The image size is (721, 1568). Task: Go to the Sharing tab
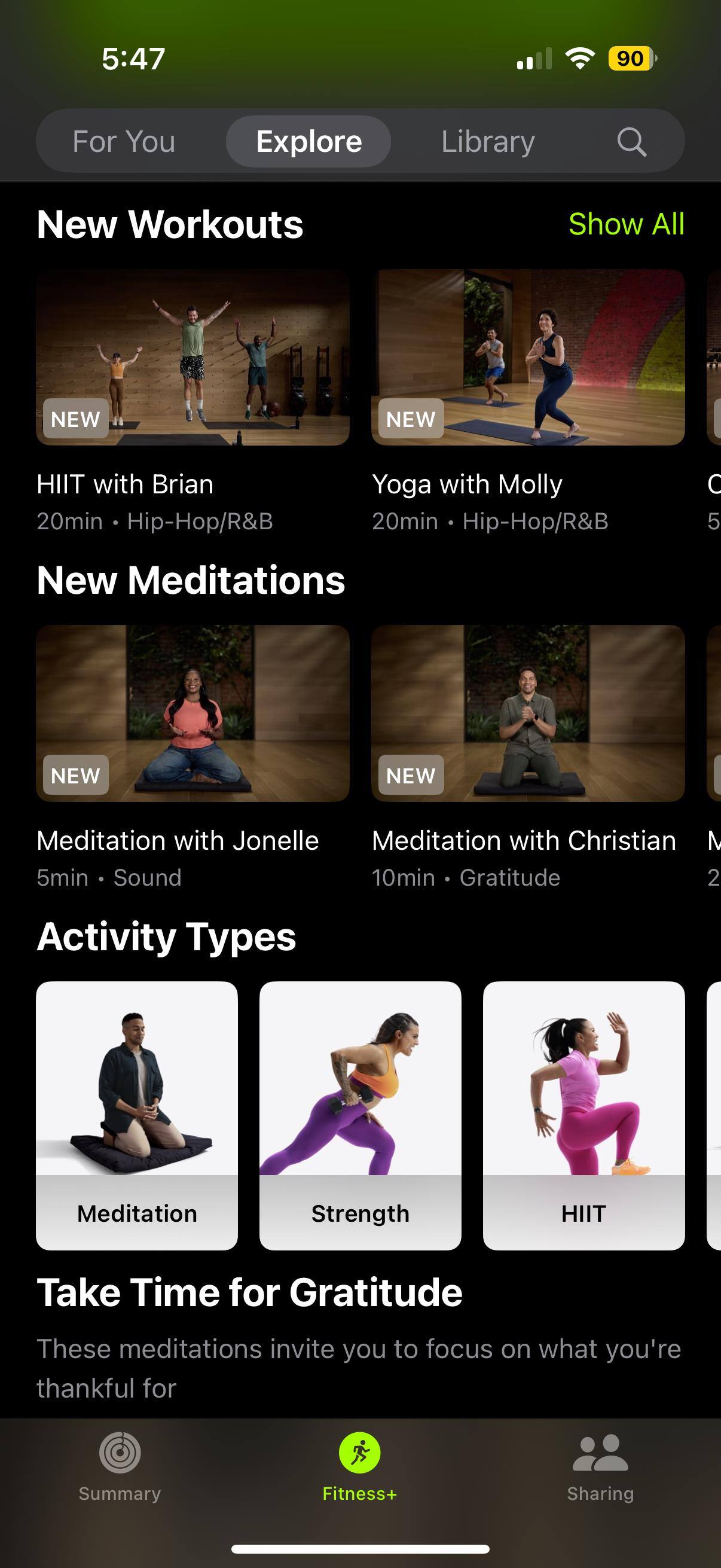(600, 1467)
